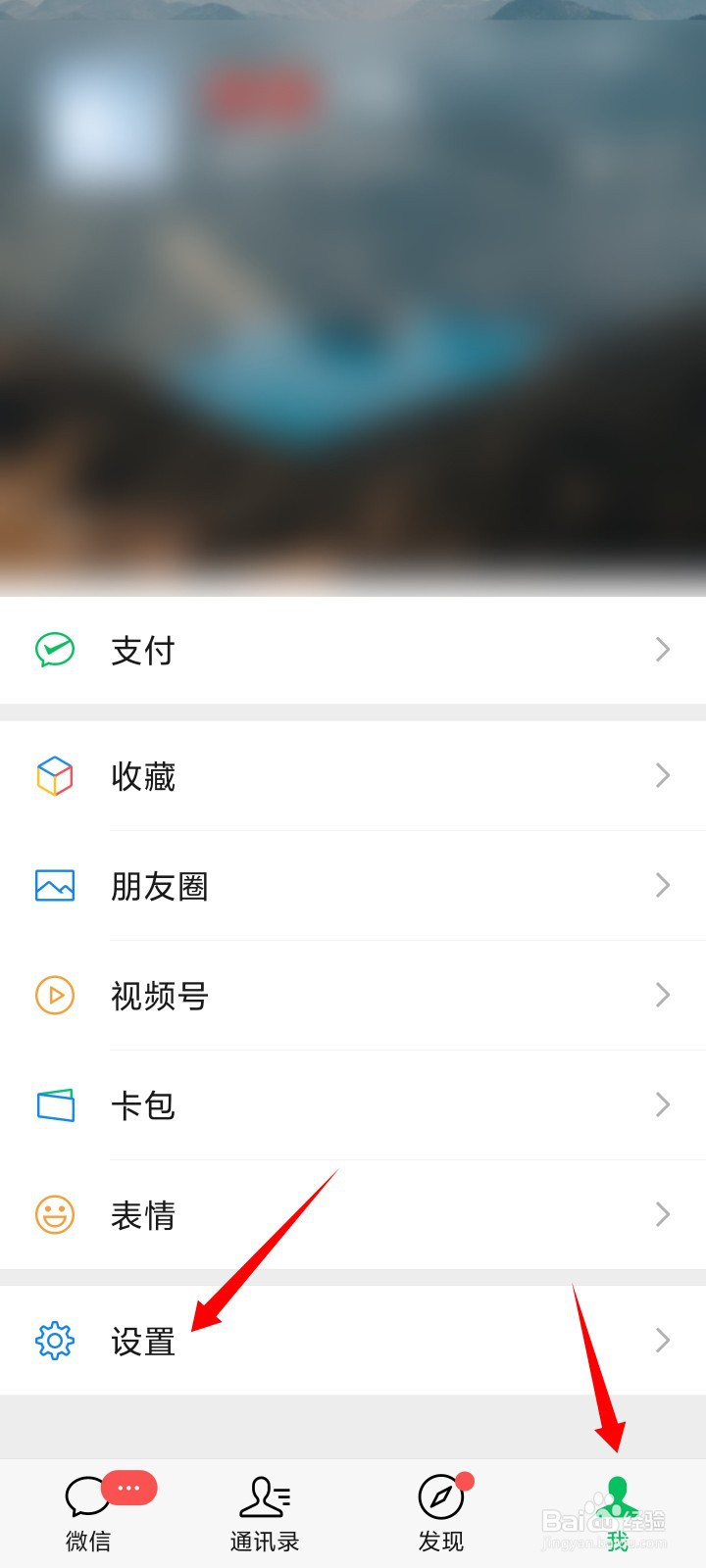
Task: Expand the 支付 row chevron
Action: click(663, 650)
